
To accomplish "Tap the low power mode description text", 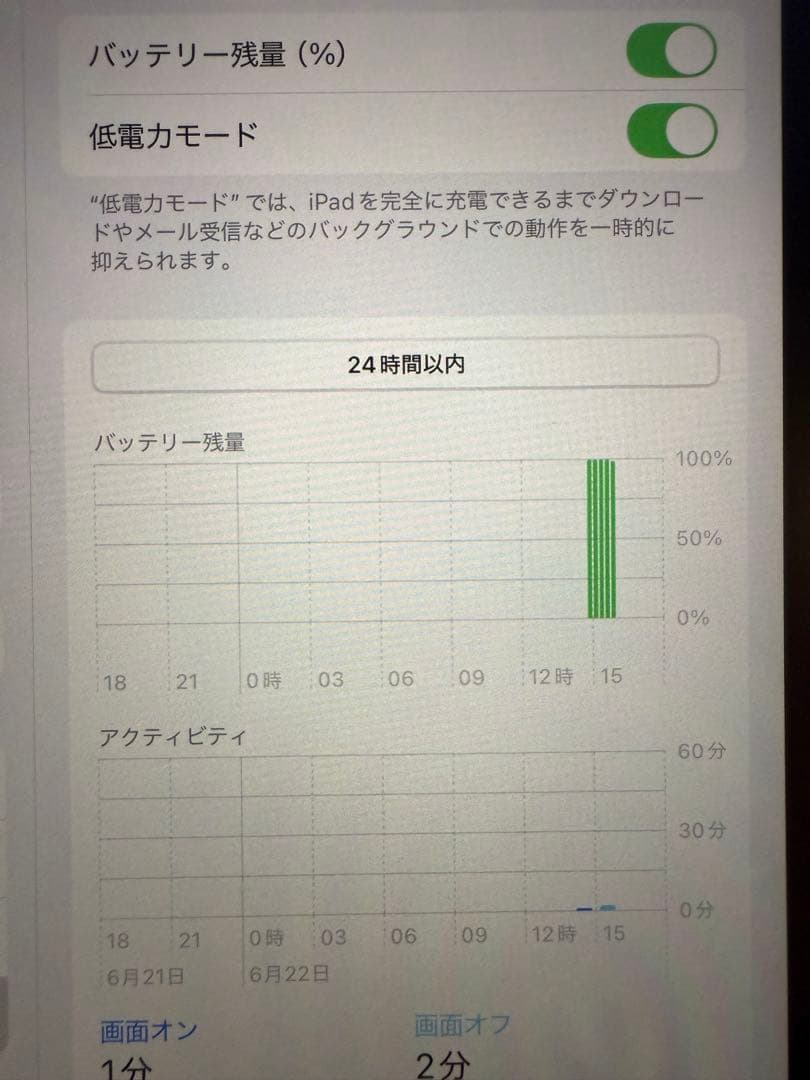I will [400, 229].
